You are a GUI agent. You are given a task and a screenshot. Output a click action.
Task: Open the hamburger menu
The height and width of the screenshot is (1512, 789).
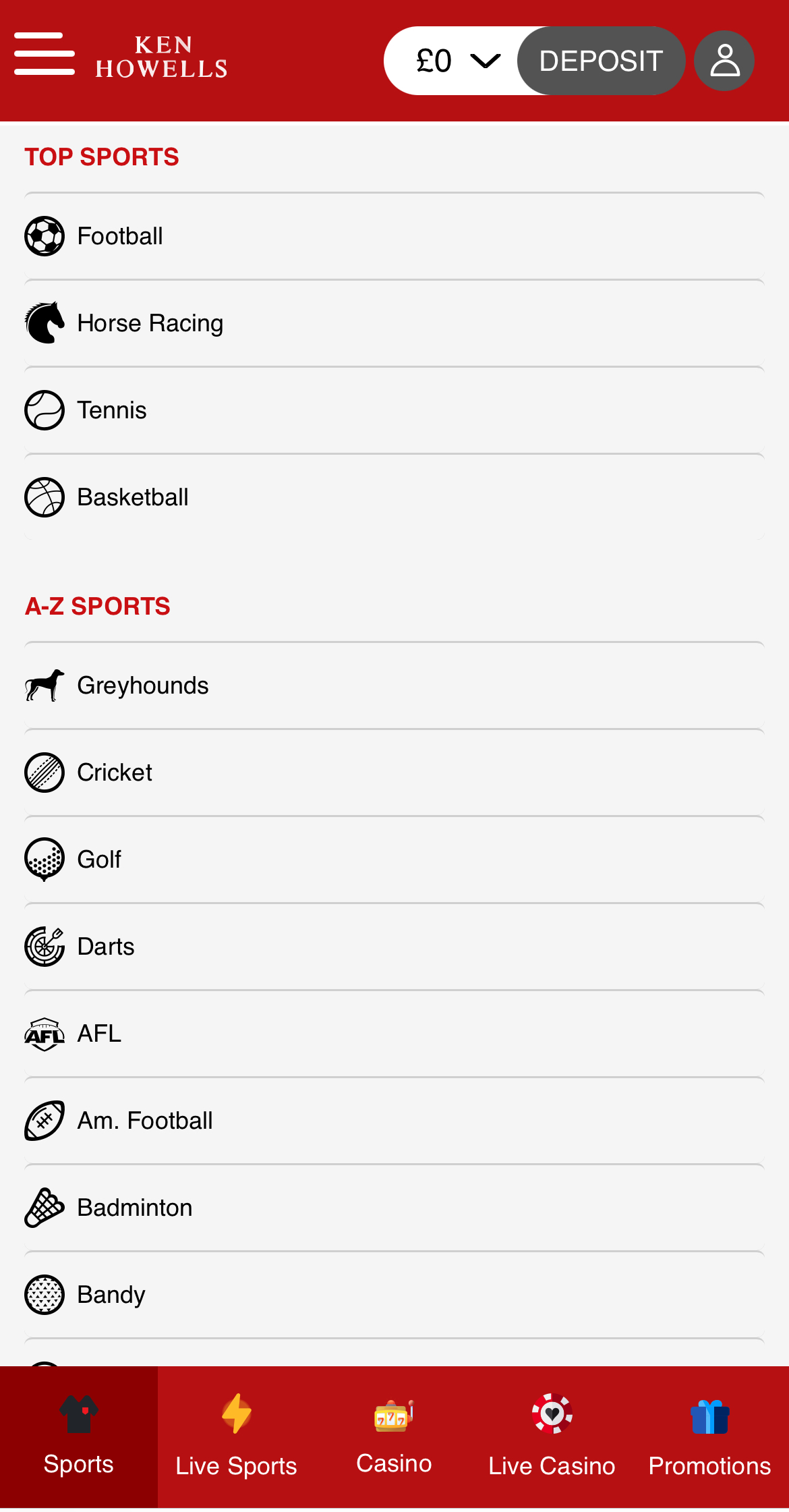(x=45, y=54)
